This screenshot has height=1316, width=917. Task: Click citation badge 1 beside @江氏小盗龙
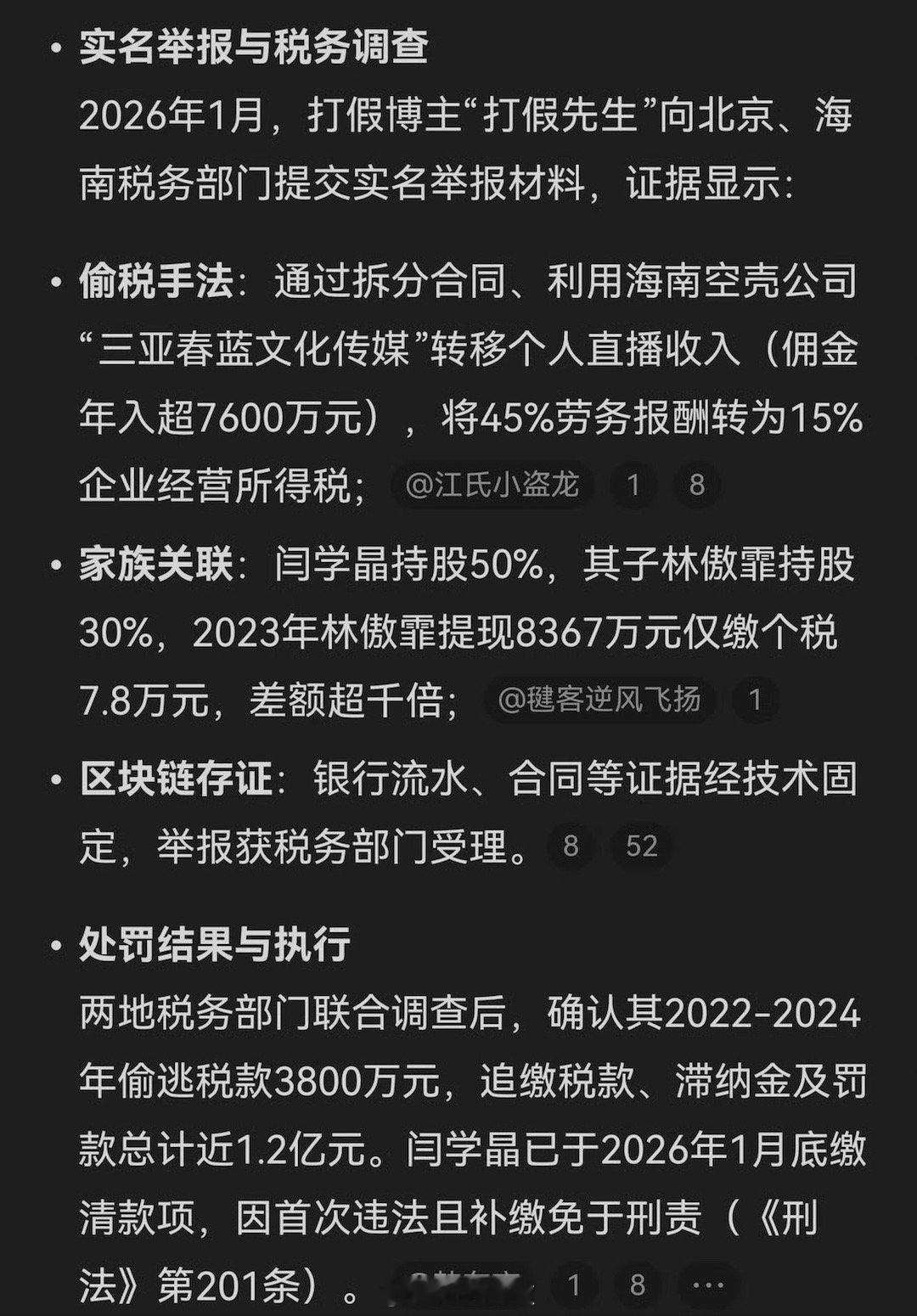(634, 485)
